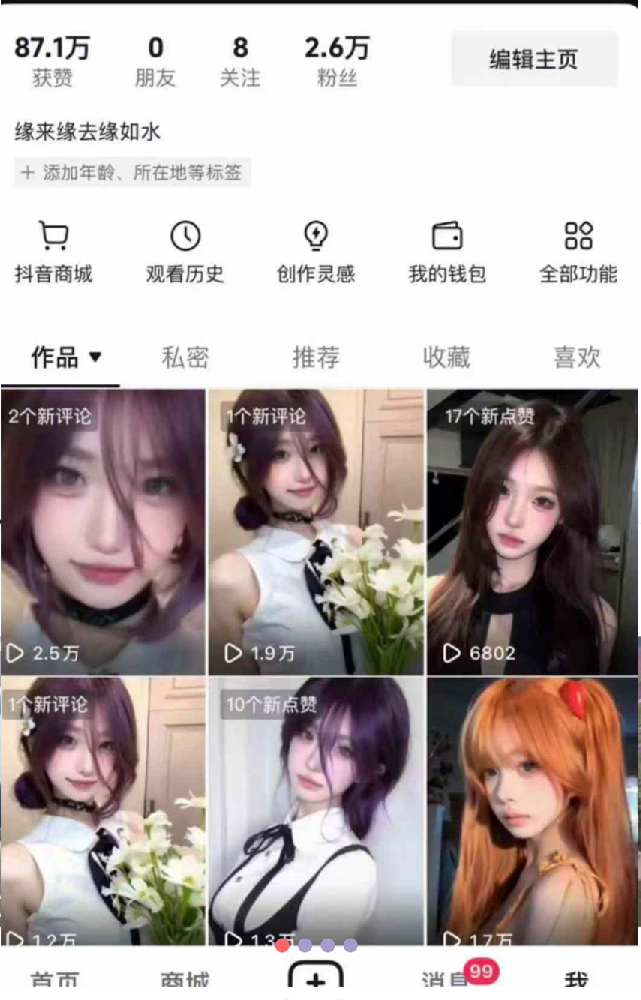This screenshot has width=641, height=1000.
Task: Open 创作灵感 creation inspiration
Action: [316, 252]
